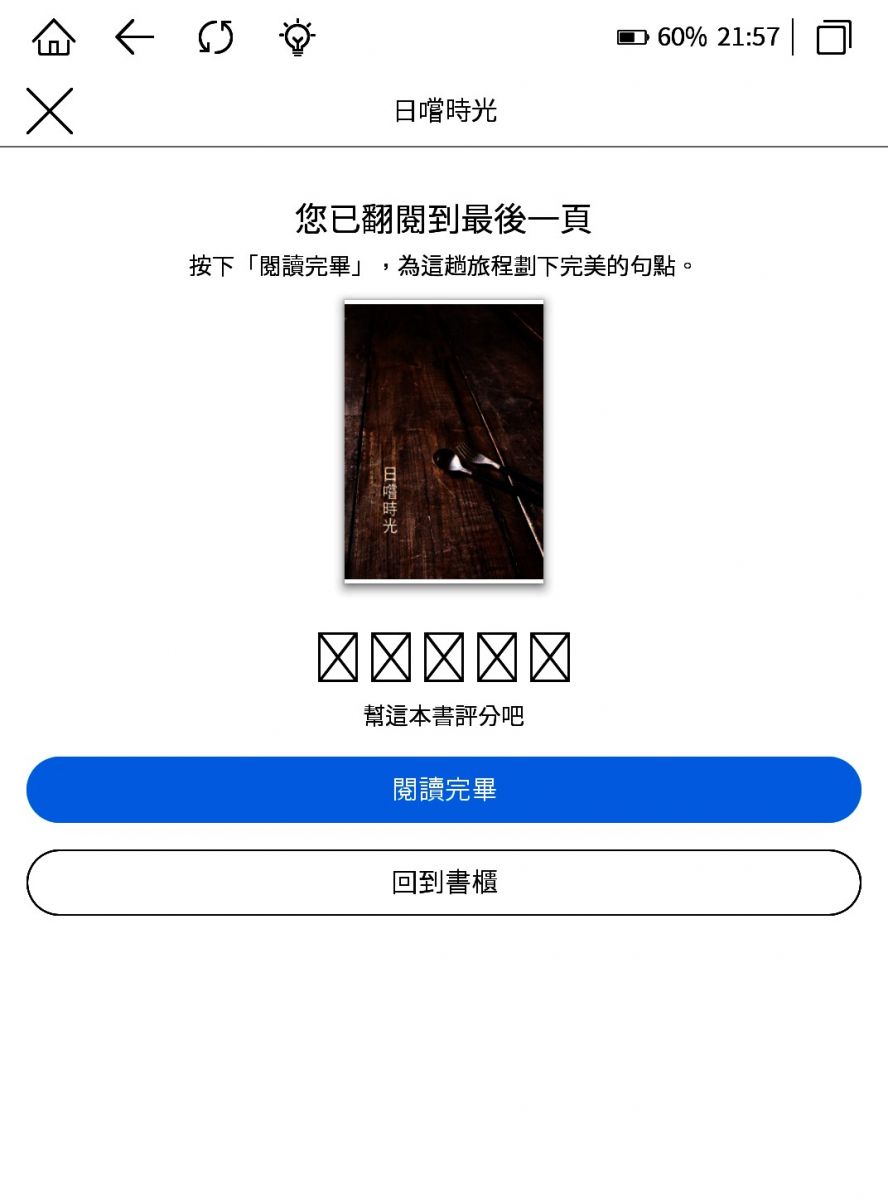Image resolution: width=888 pixels, height=1200 pixels.
Task: Close the end-of-book page
Action: [50, 111]
